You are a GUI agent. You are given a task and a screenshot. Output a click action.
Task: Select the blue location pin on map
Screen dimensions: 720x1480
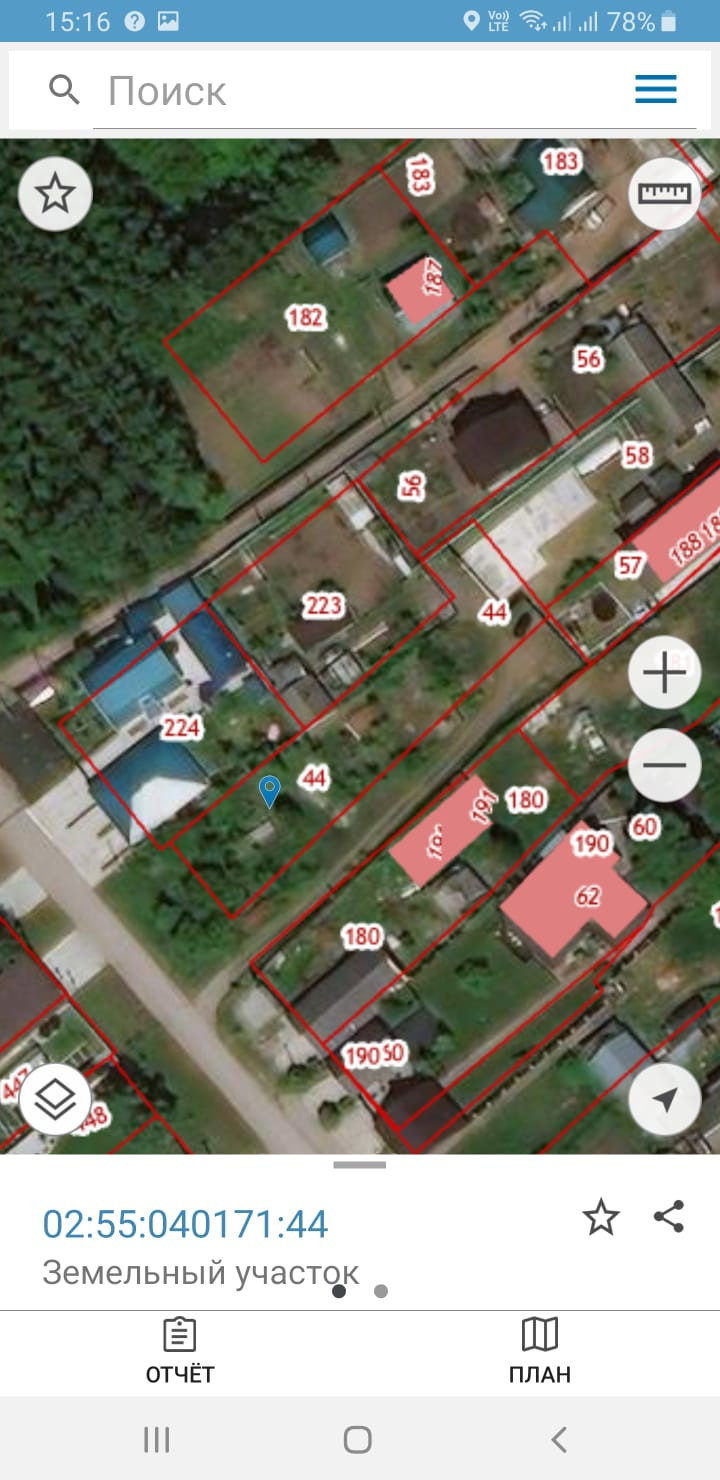269,790
